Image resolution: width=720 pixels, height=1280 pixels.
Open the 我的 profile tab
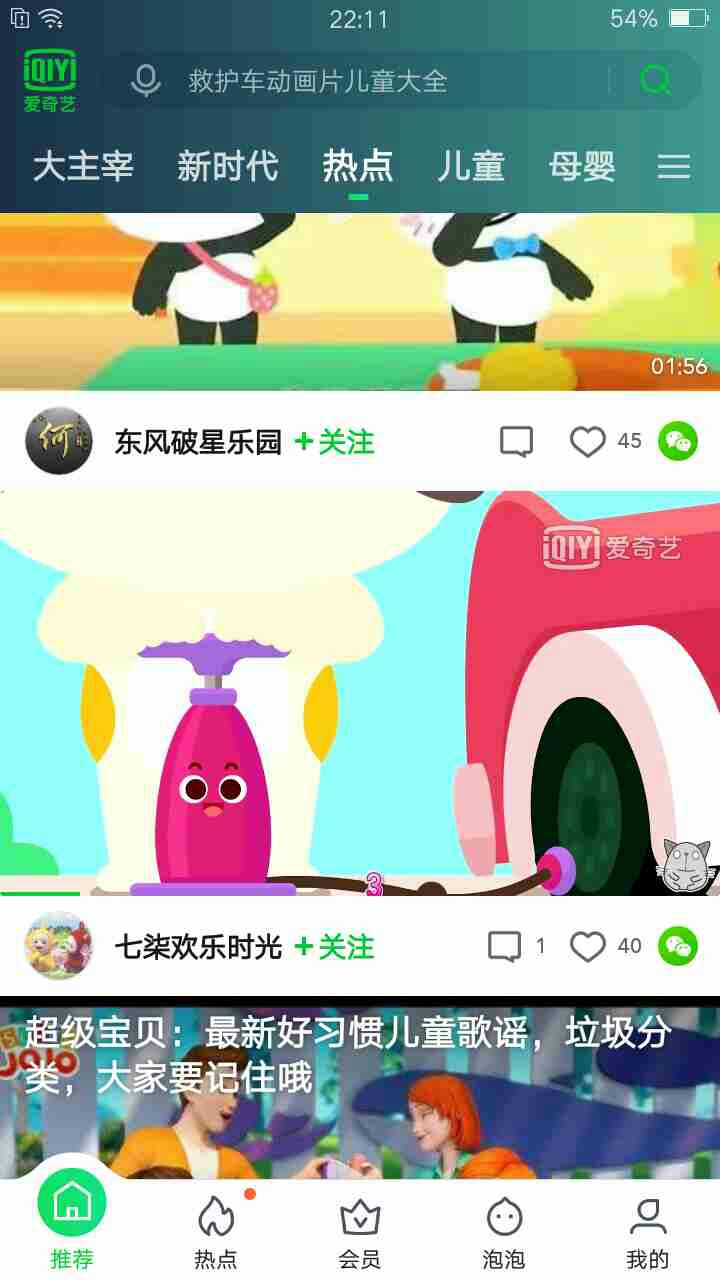(648, 1231)
